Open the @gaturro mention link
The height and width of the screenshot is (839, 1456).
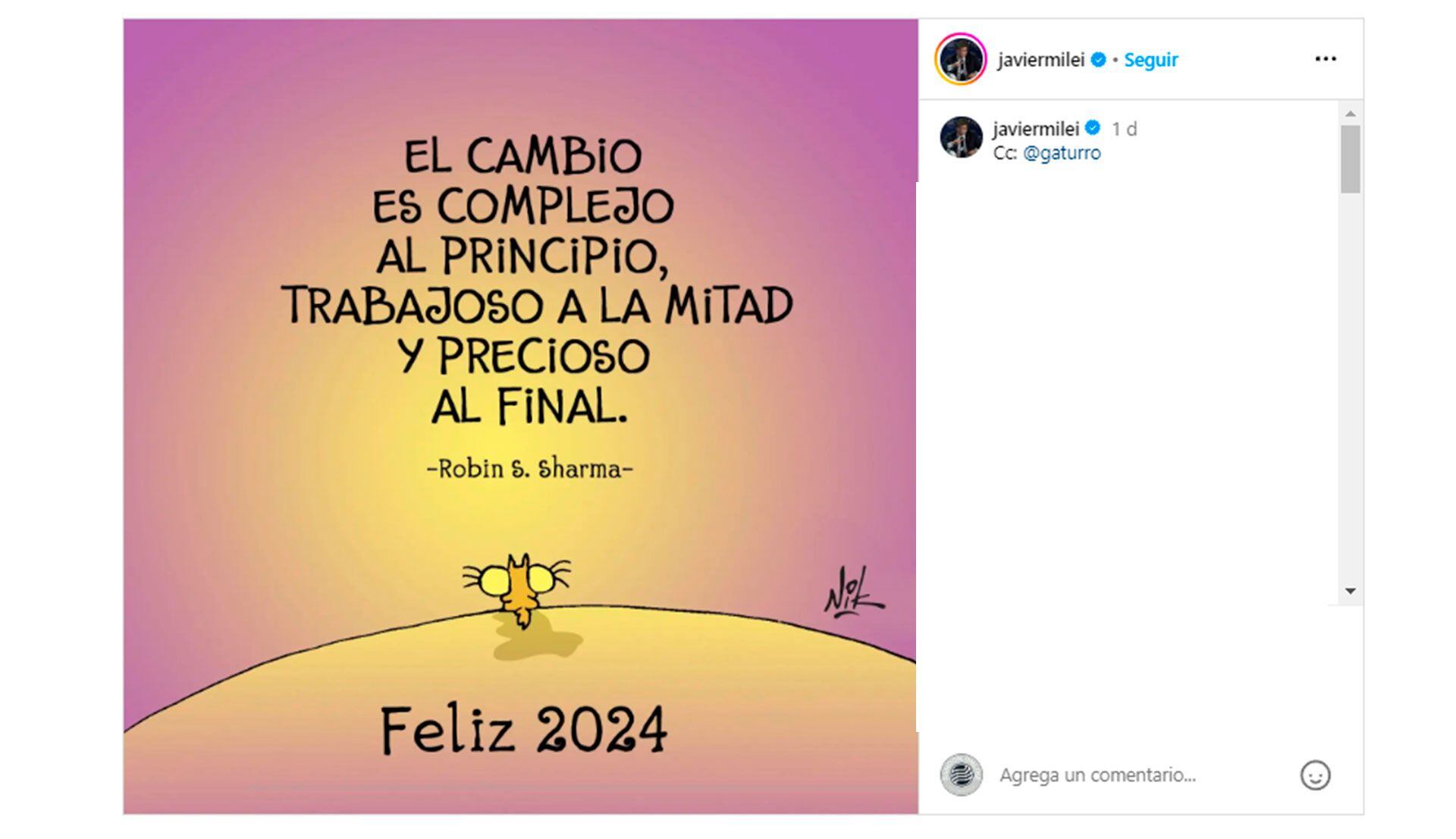coord(1062,153)
